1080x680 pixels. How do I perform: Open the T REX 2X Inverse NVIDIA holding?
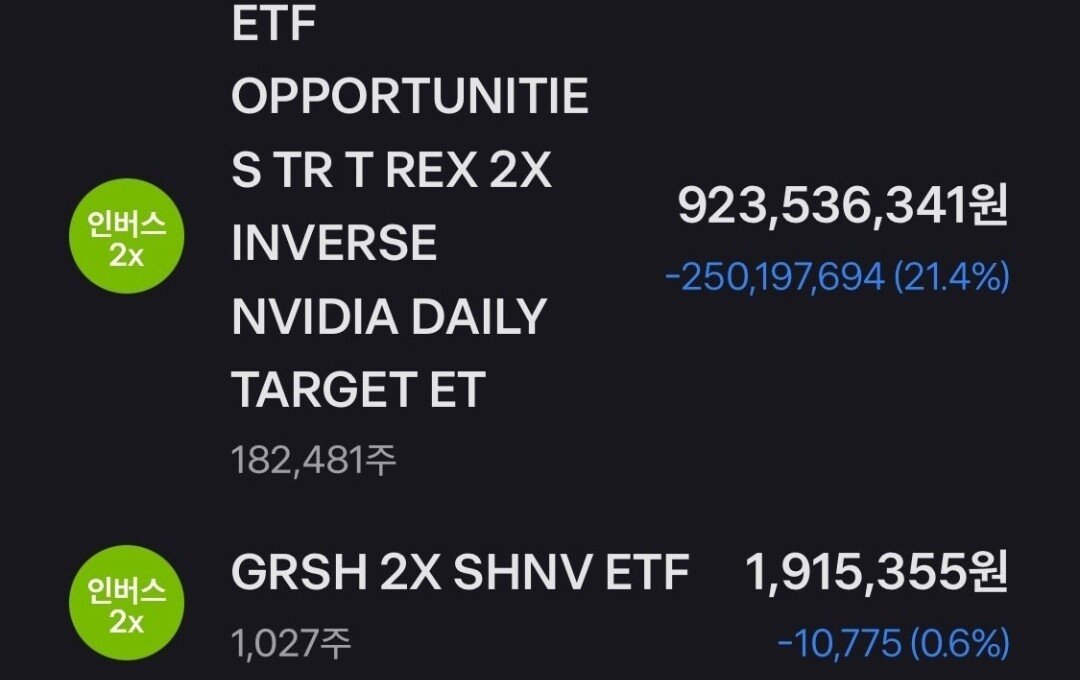click(x=408, y=243)
